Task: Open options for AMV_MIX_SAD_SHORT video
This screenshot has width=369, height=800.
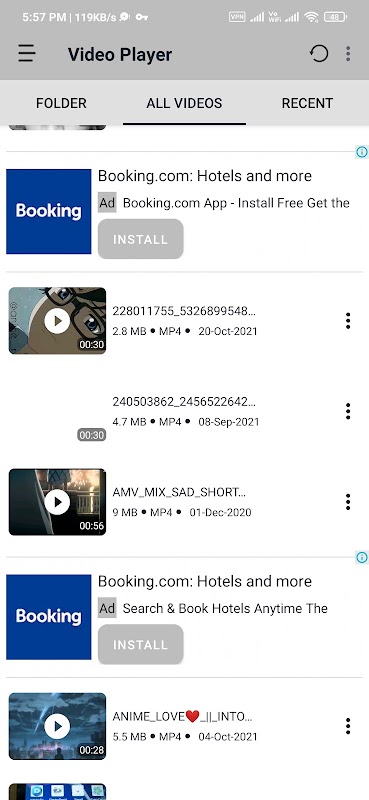Action: [x=348, y=502]
